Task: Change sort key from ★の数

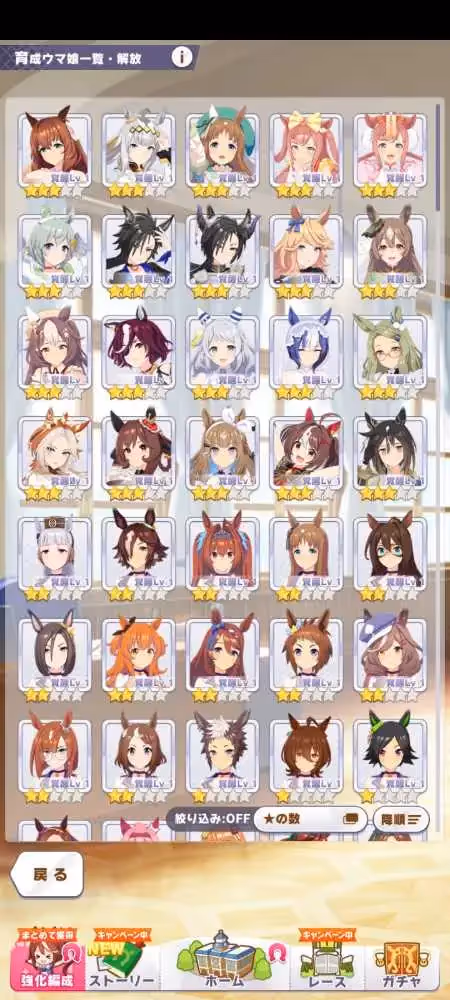Action: tap(310, 819)
